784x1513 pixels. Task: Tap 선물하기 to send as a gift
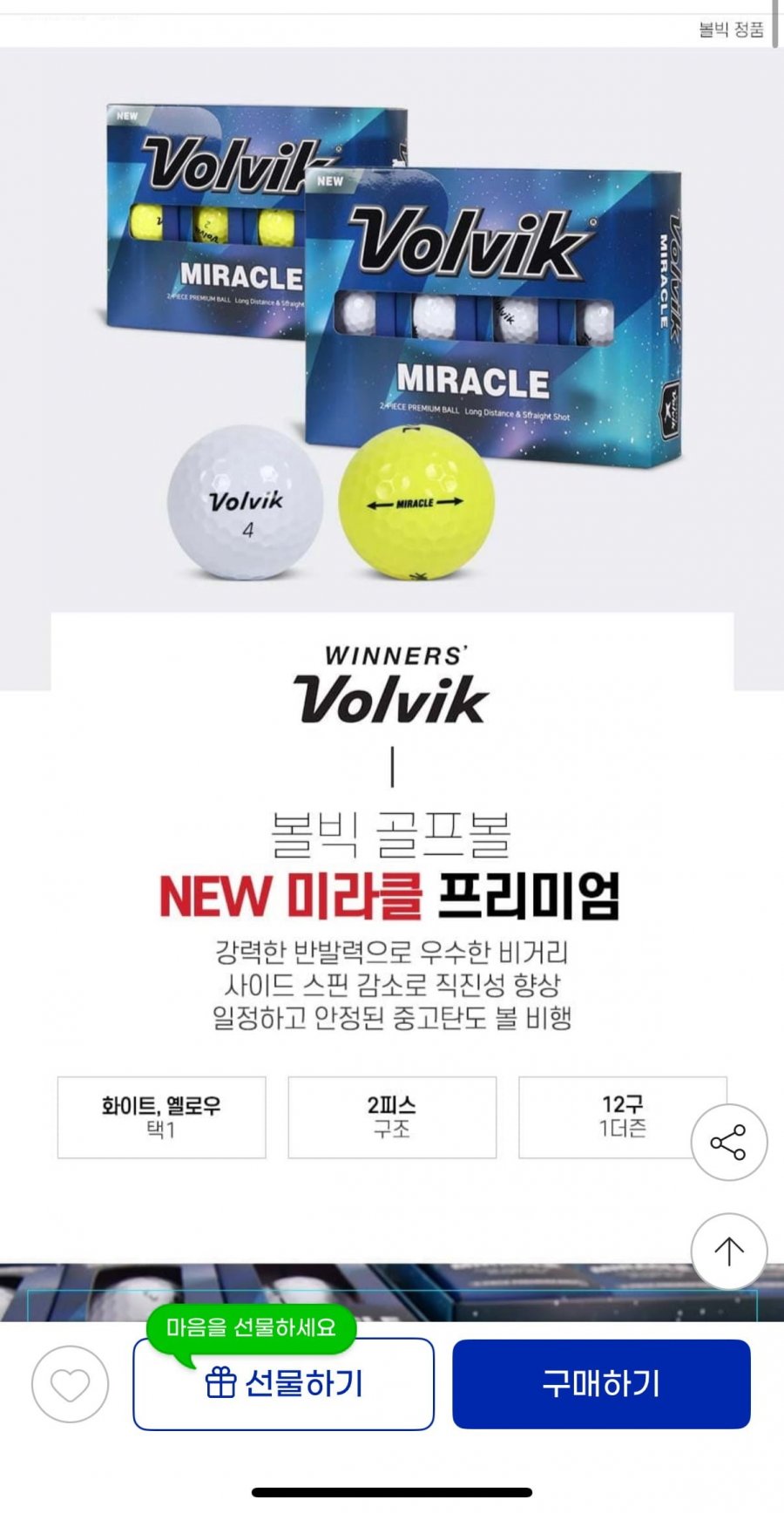(x=283, y=1384)
